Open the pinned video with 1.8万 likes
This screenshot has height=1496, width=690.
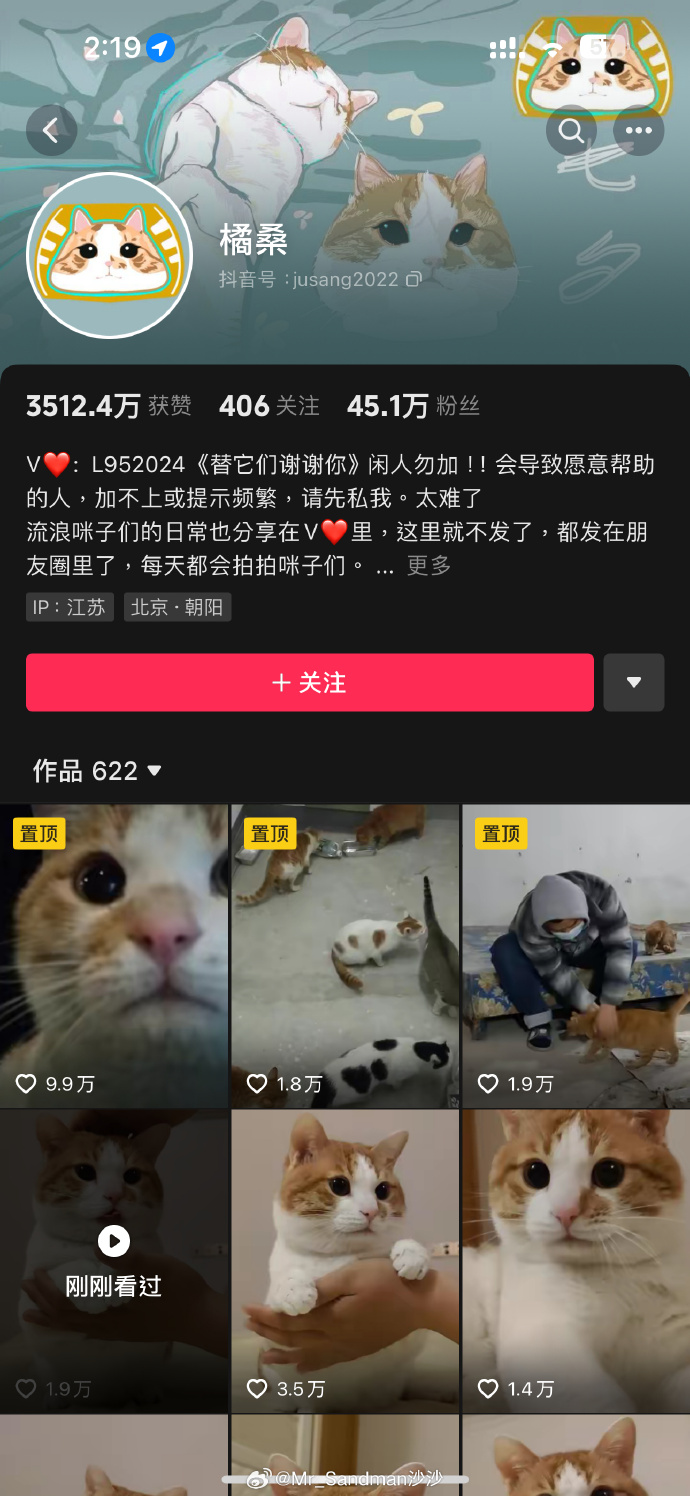(x=345, y=955)
